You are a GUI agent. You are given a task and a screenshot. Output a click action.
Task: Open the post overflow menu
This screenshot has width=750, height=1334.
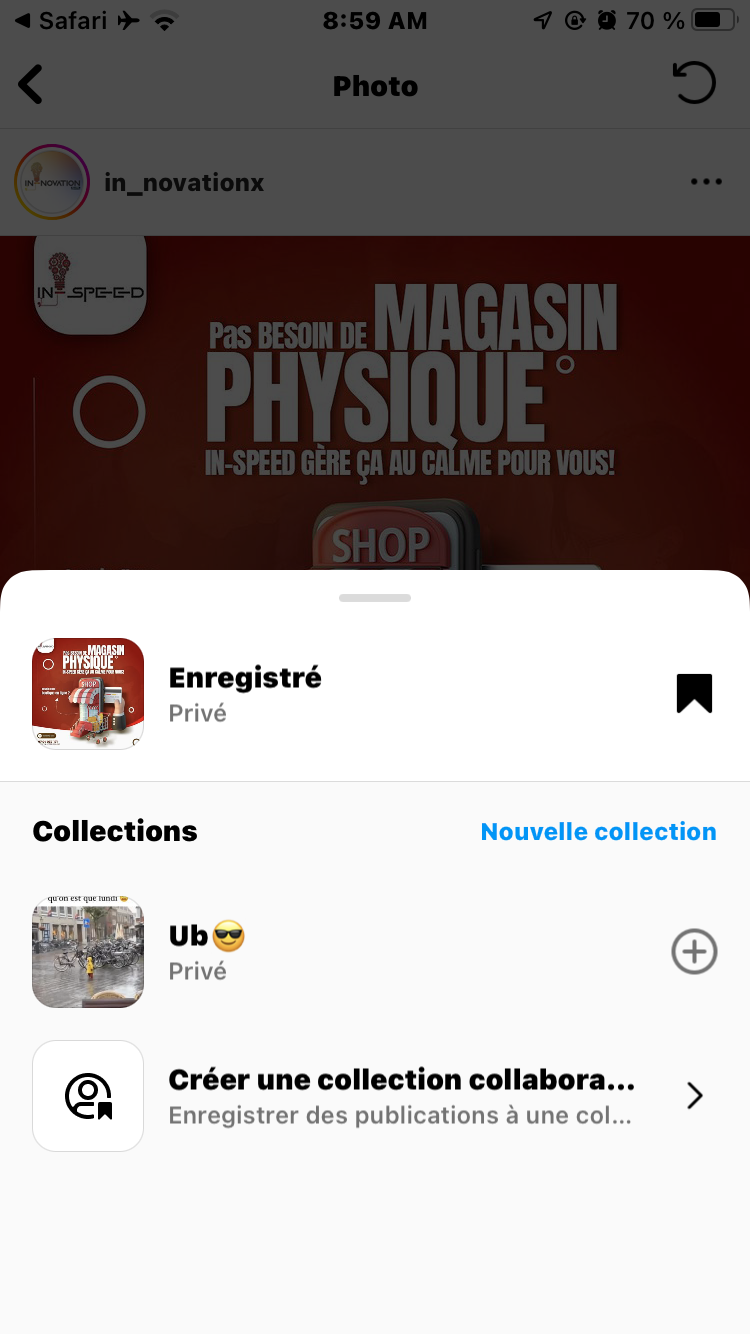point(705,182)
